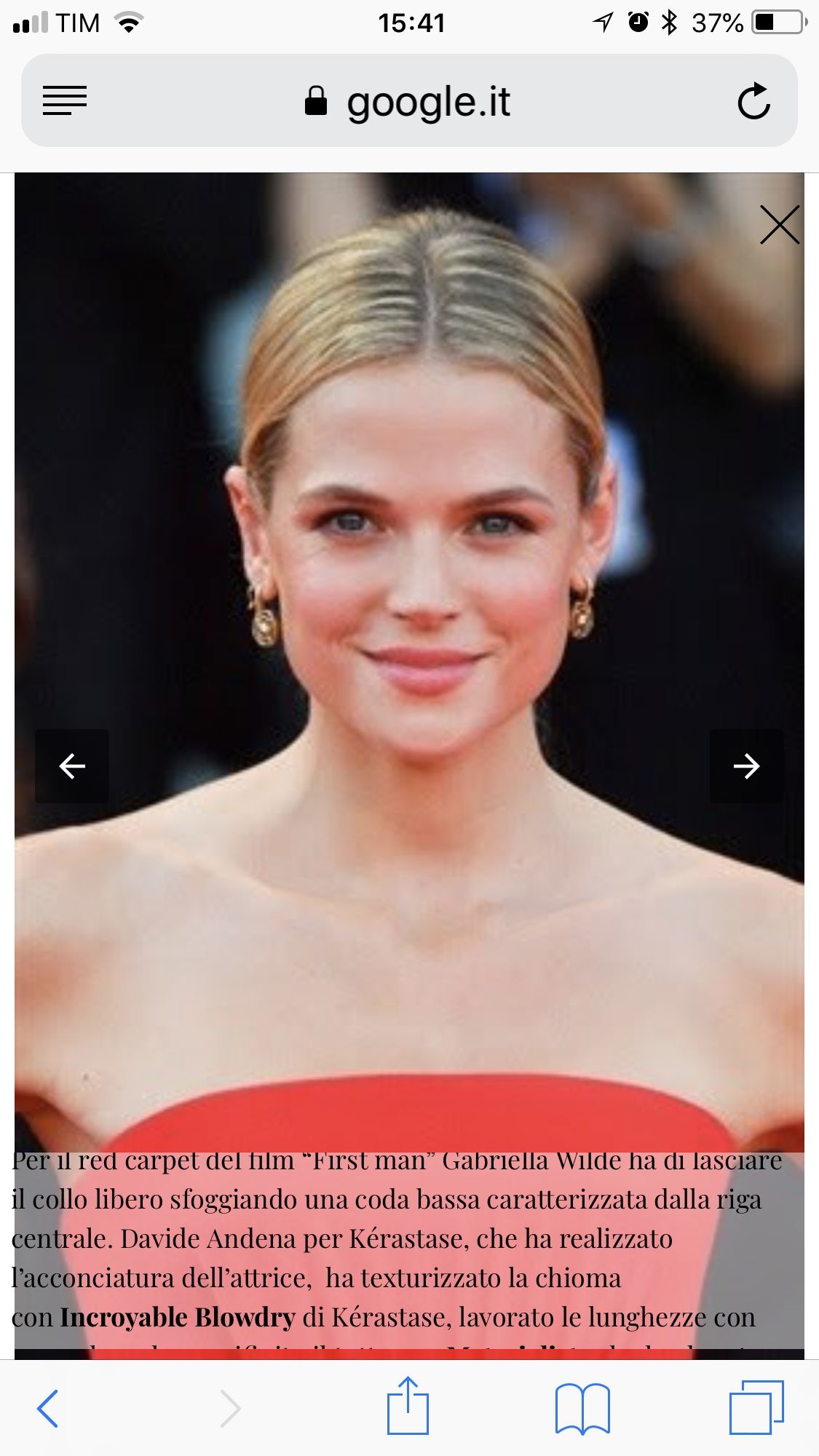
Task: Go to the next gallery photo
Action: (746, 766)
